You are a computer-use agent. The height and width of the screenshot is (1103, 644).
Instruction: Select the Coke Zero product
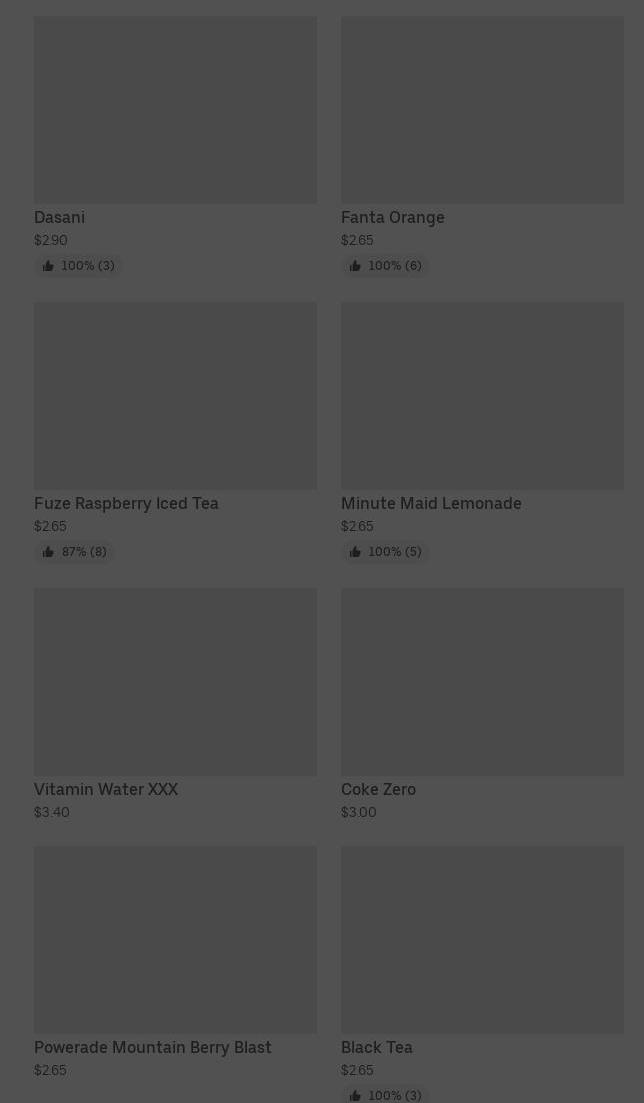[x=482, y=682]
